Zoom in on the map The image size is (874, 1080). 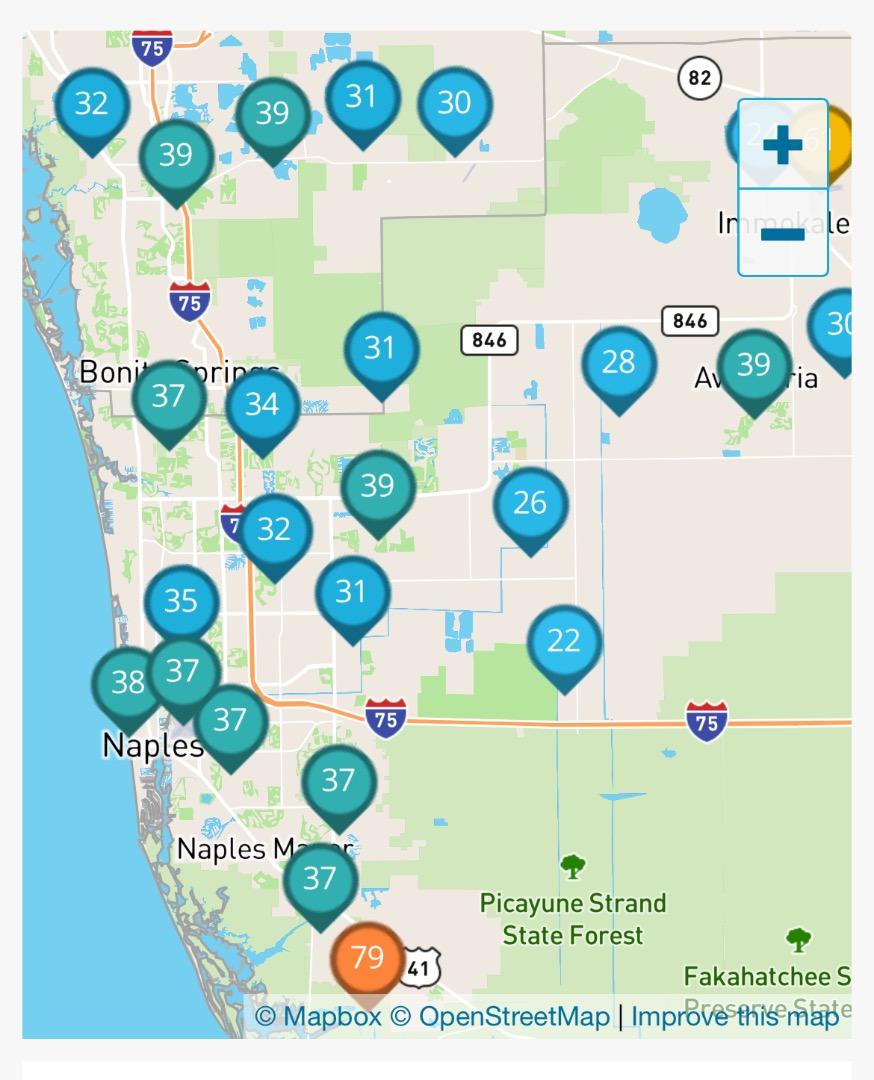(x=782, y=145)
